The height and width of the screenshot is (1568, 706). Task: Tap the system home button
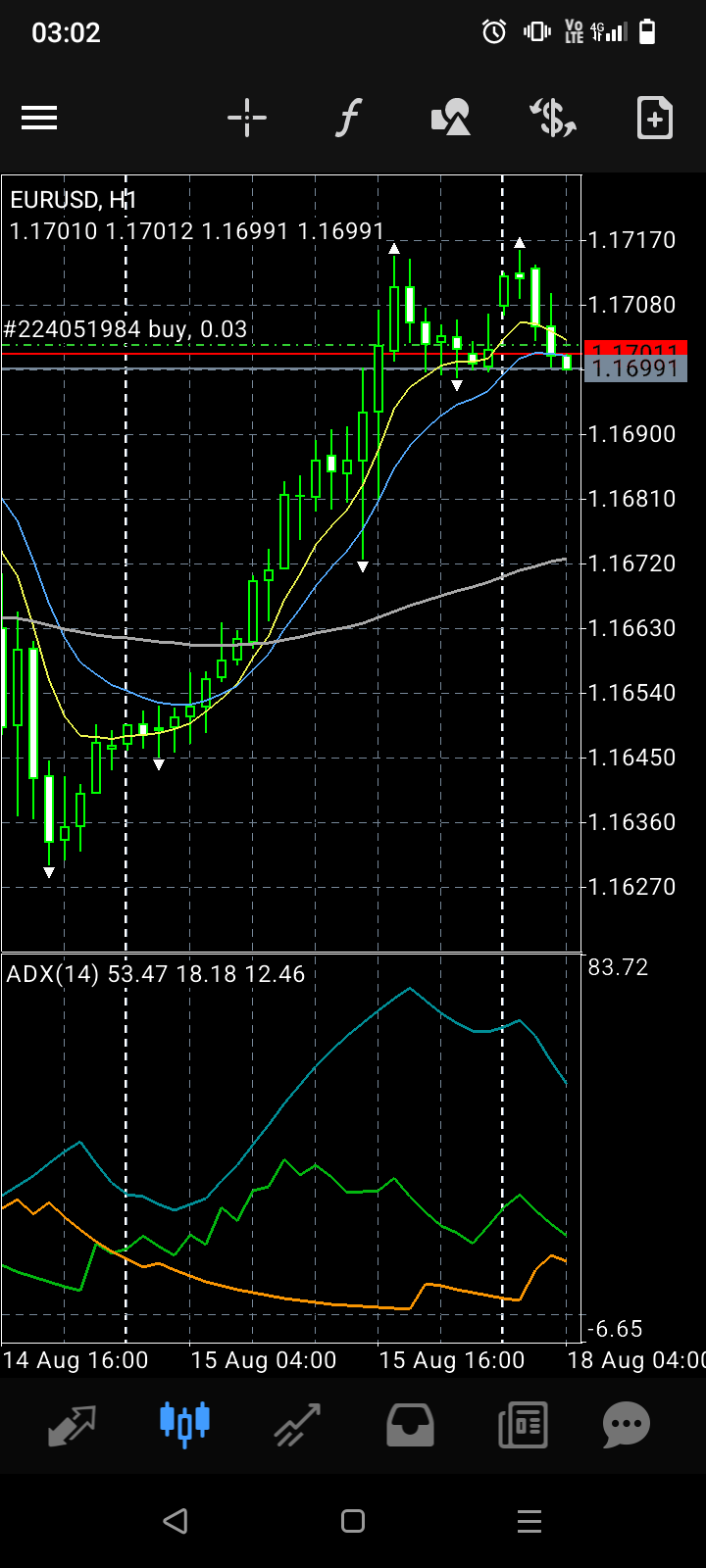point(353,1521)
